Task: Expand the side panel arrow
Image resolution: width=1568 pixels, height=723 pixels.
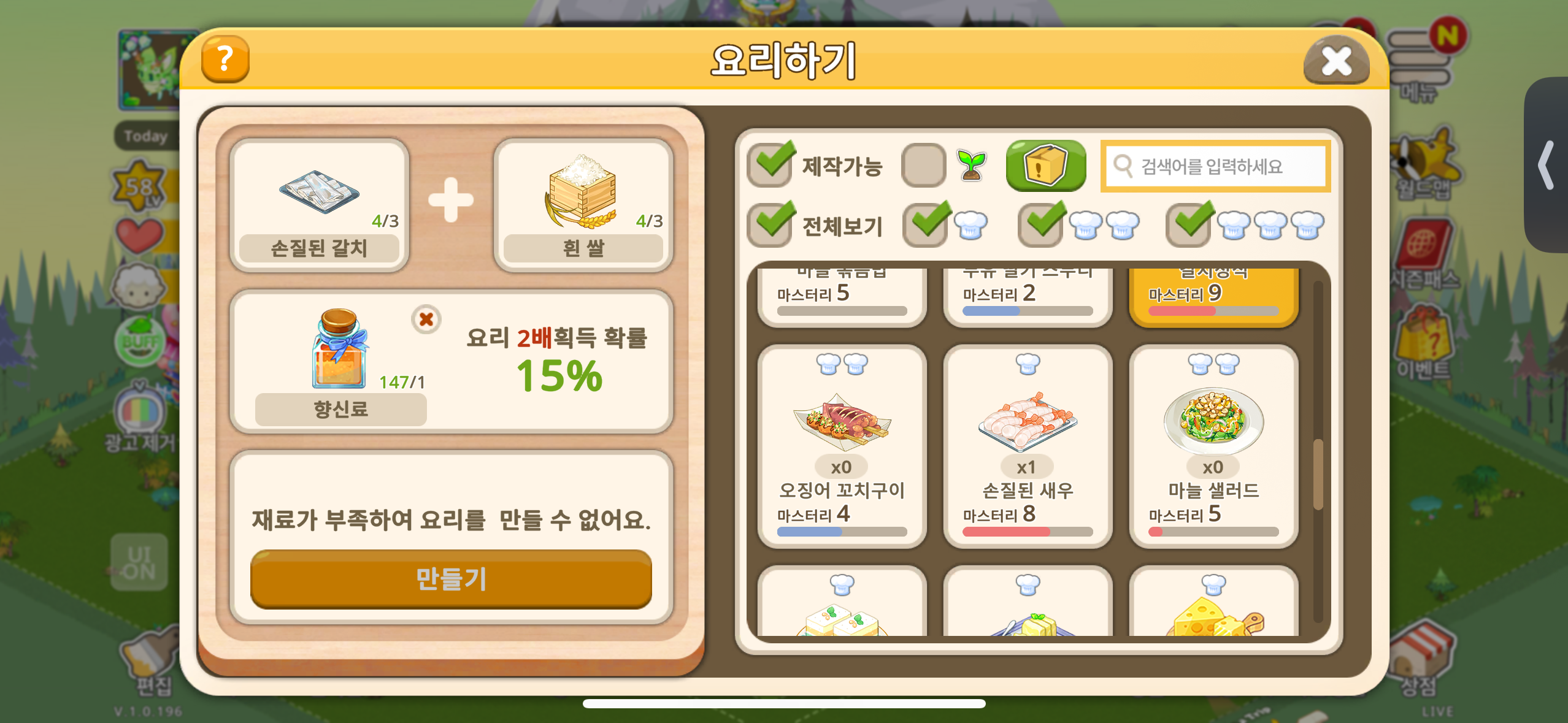Action: pos(1547,165)
